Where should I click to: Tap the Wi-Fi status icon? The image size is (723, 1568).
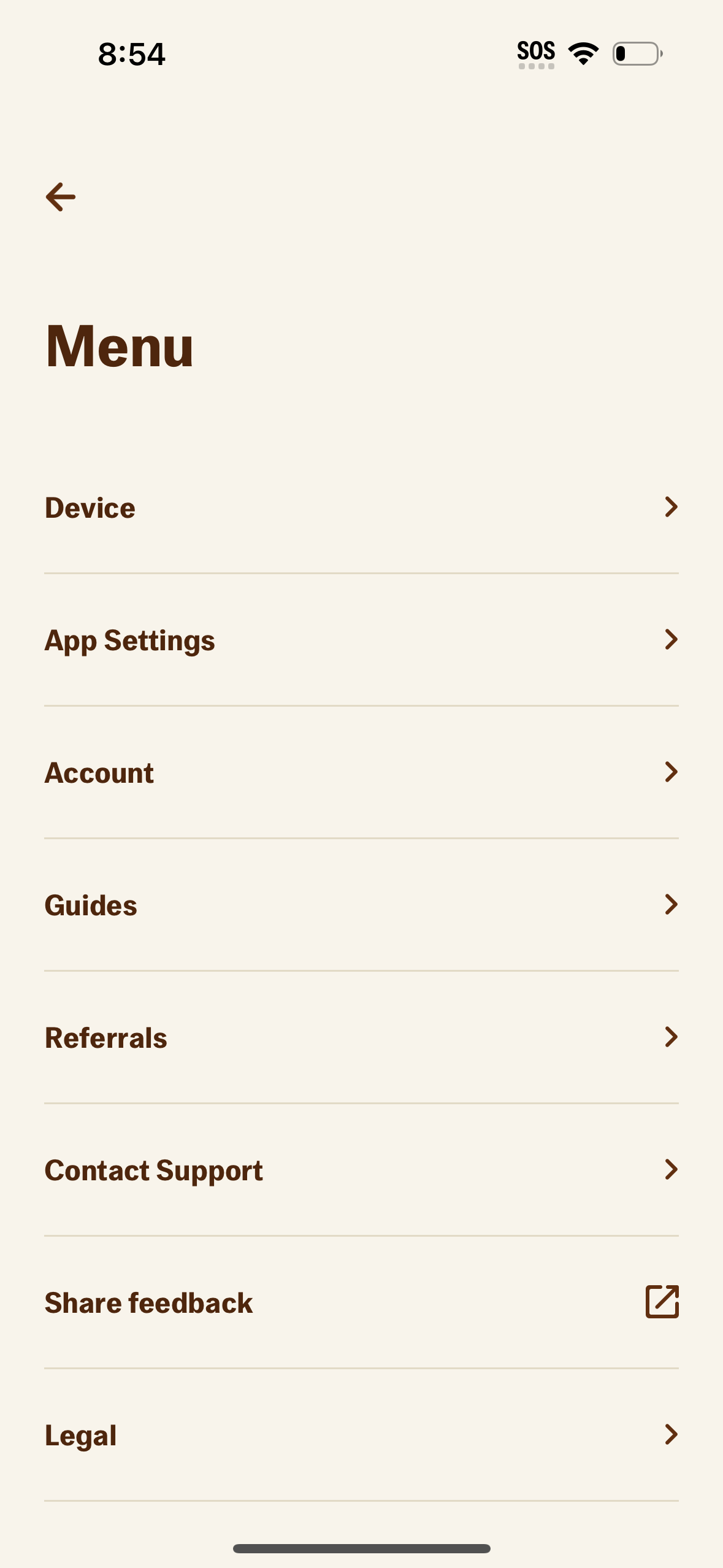(x=583, y=54)
